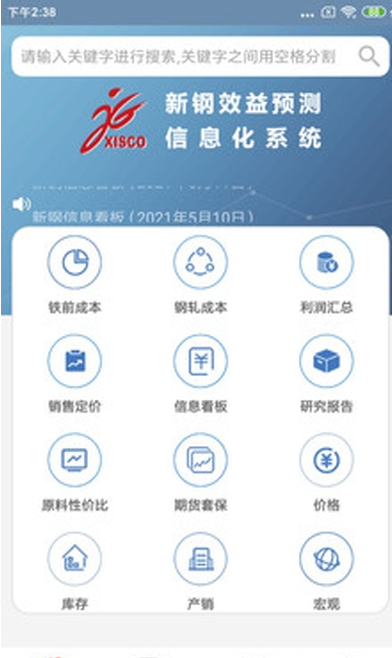Open 利润汇总 module

click(326, 275)
